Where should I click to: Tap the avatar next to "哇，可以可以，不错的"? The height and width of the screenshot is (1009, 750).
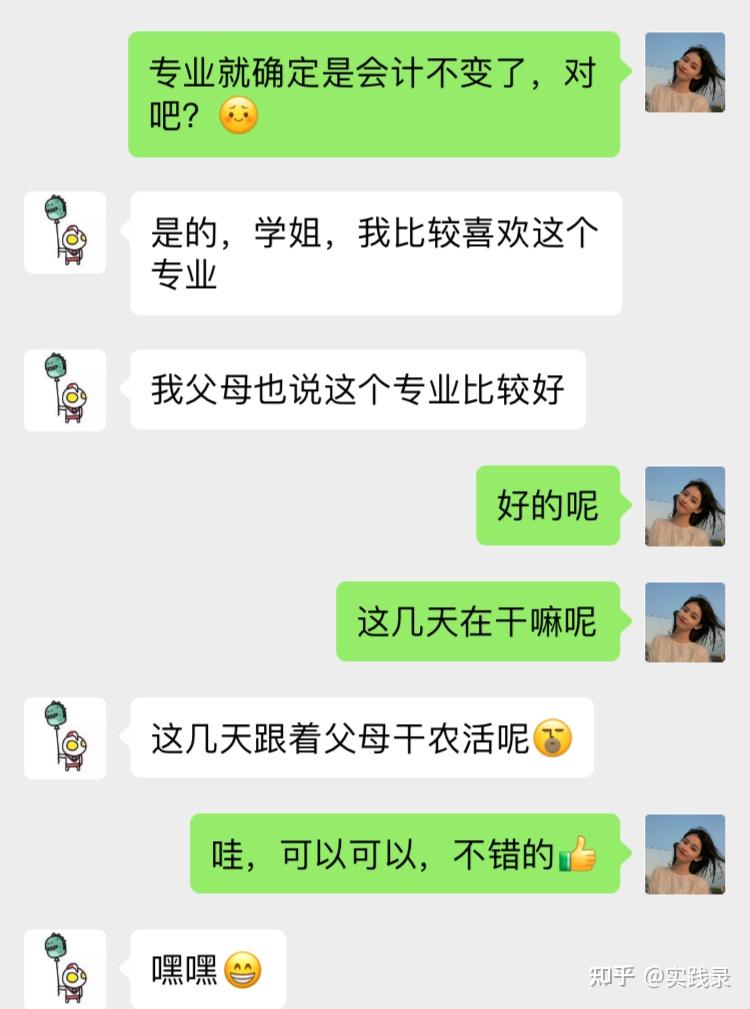pyautogui.click(x=685, y=854)
